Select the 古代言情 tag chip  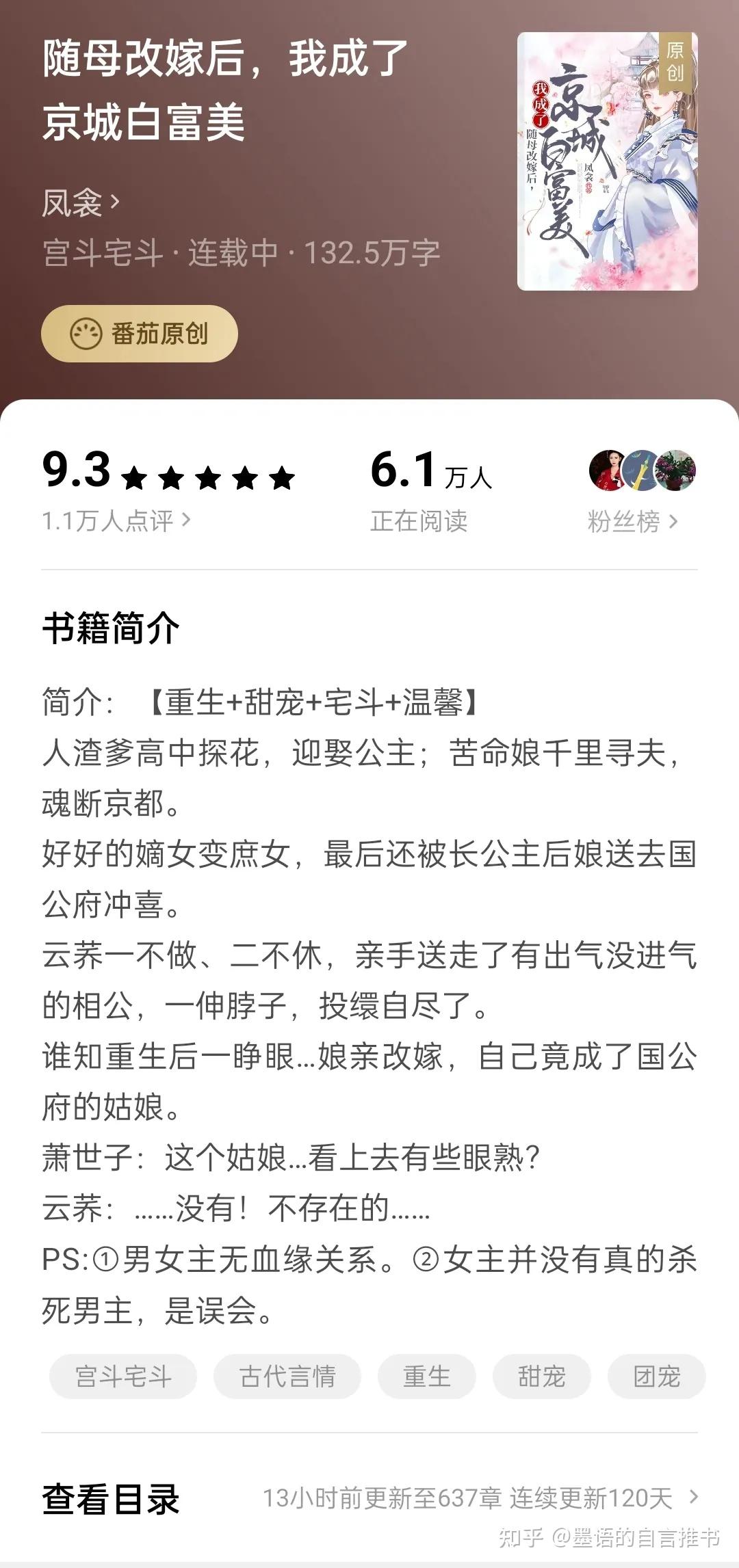(x=287, y=1377)
